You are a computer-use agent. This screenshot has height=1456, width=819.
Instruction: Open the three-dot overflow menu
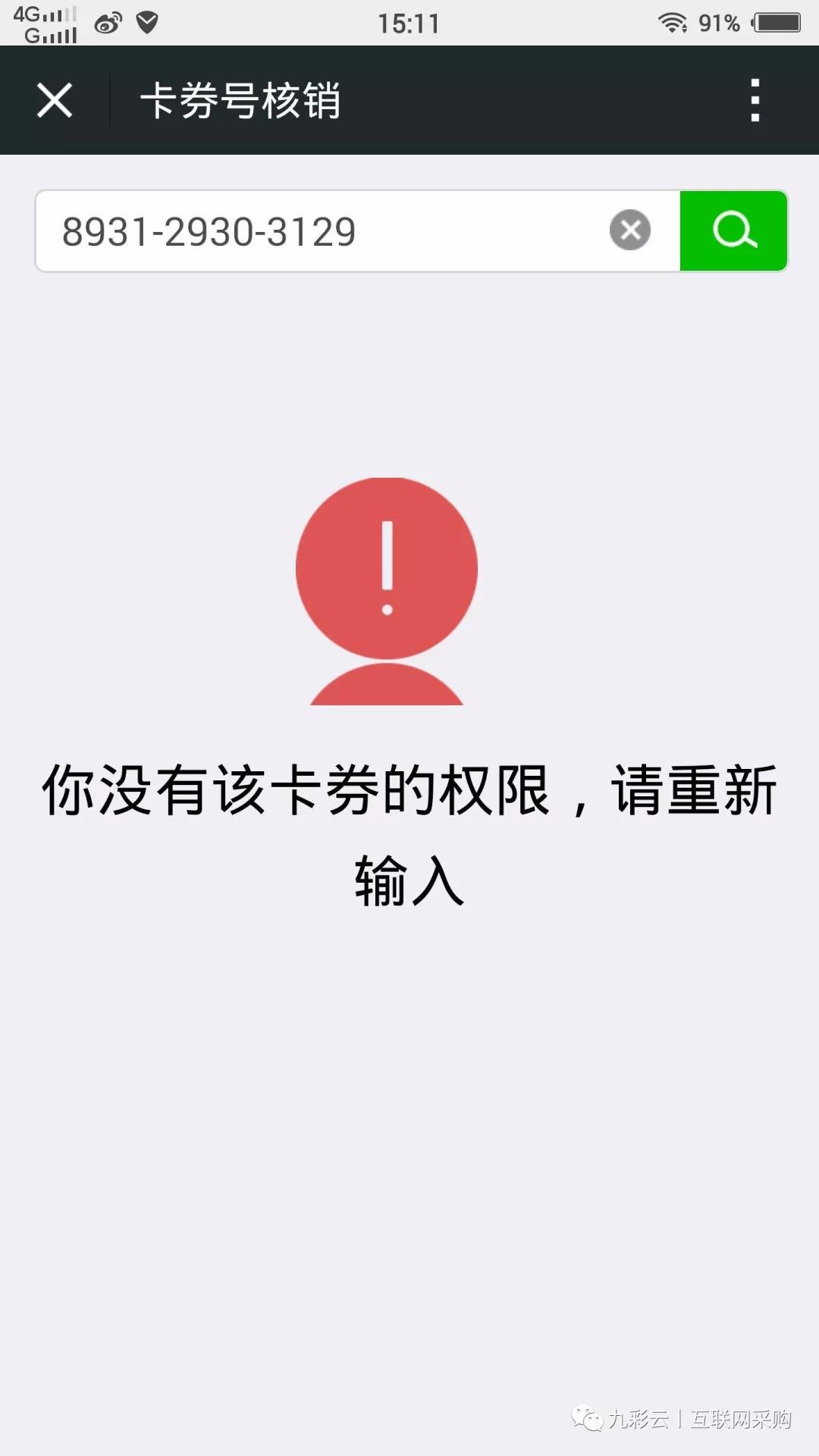pos(755,100)
